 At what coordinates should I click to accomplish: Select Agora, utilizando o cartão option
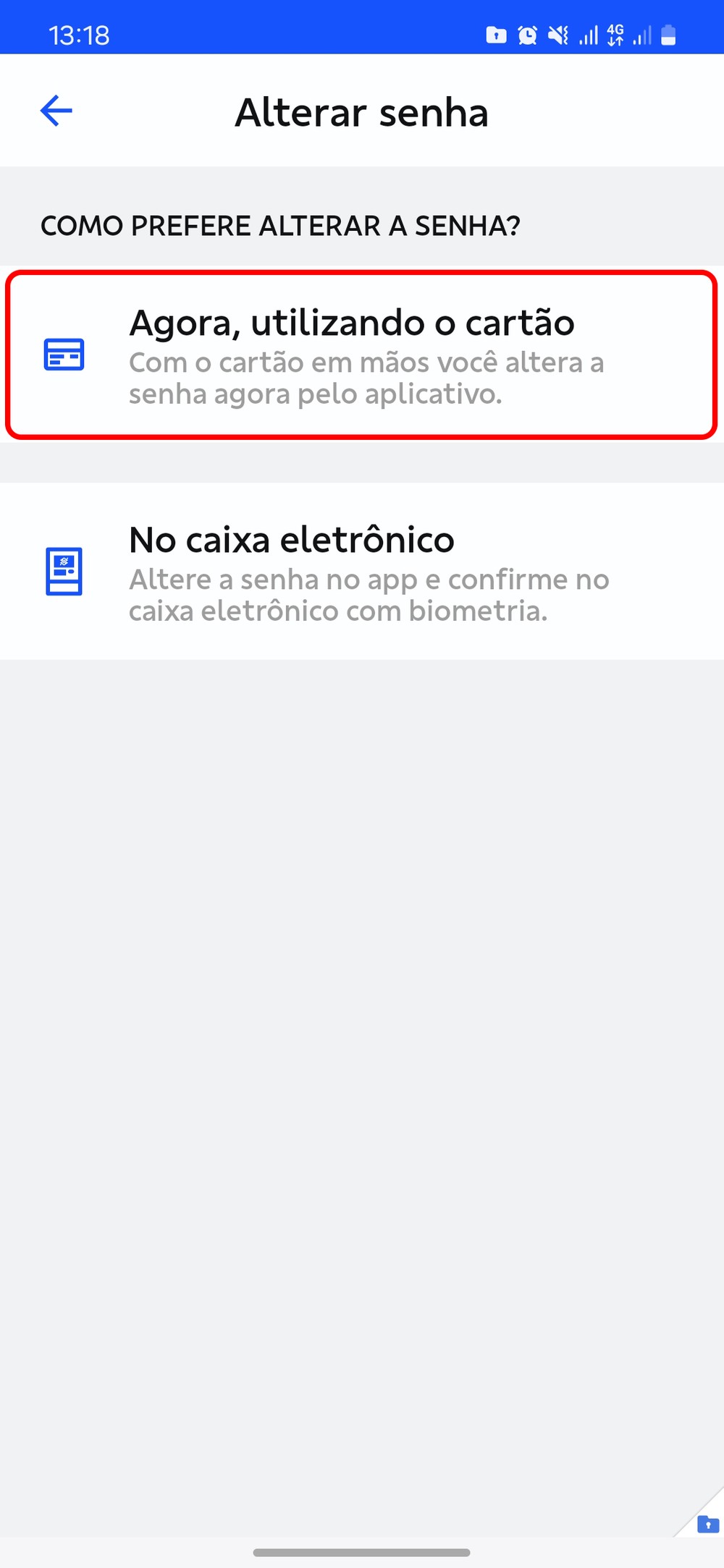click(x=361, y=355)
